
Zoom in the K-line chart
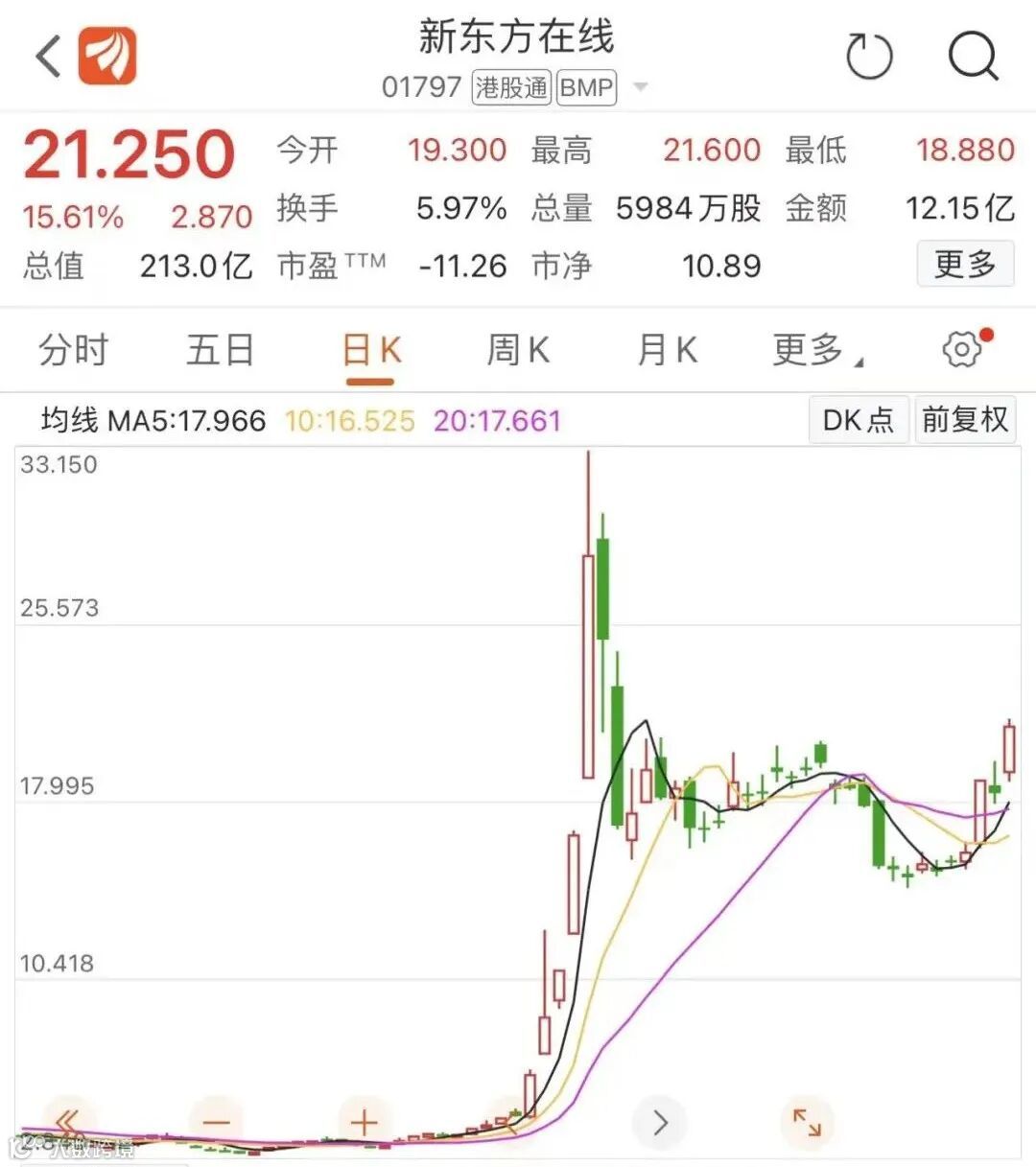click(x=365, y=1122)
